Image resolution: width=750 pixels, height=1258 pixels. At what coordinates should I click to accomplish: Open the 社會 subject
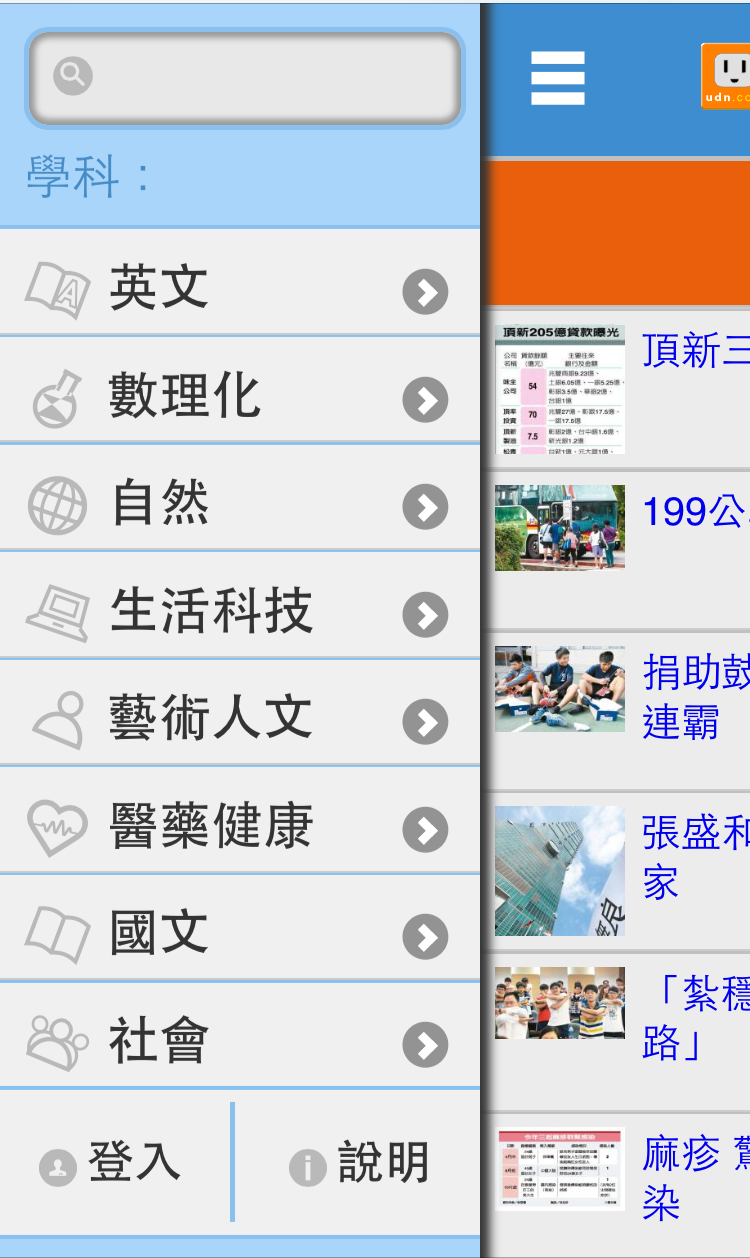(240, 1043)
